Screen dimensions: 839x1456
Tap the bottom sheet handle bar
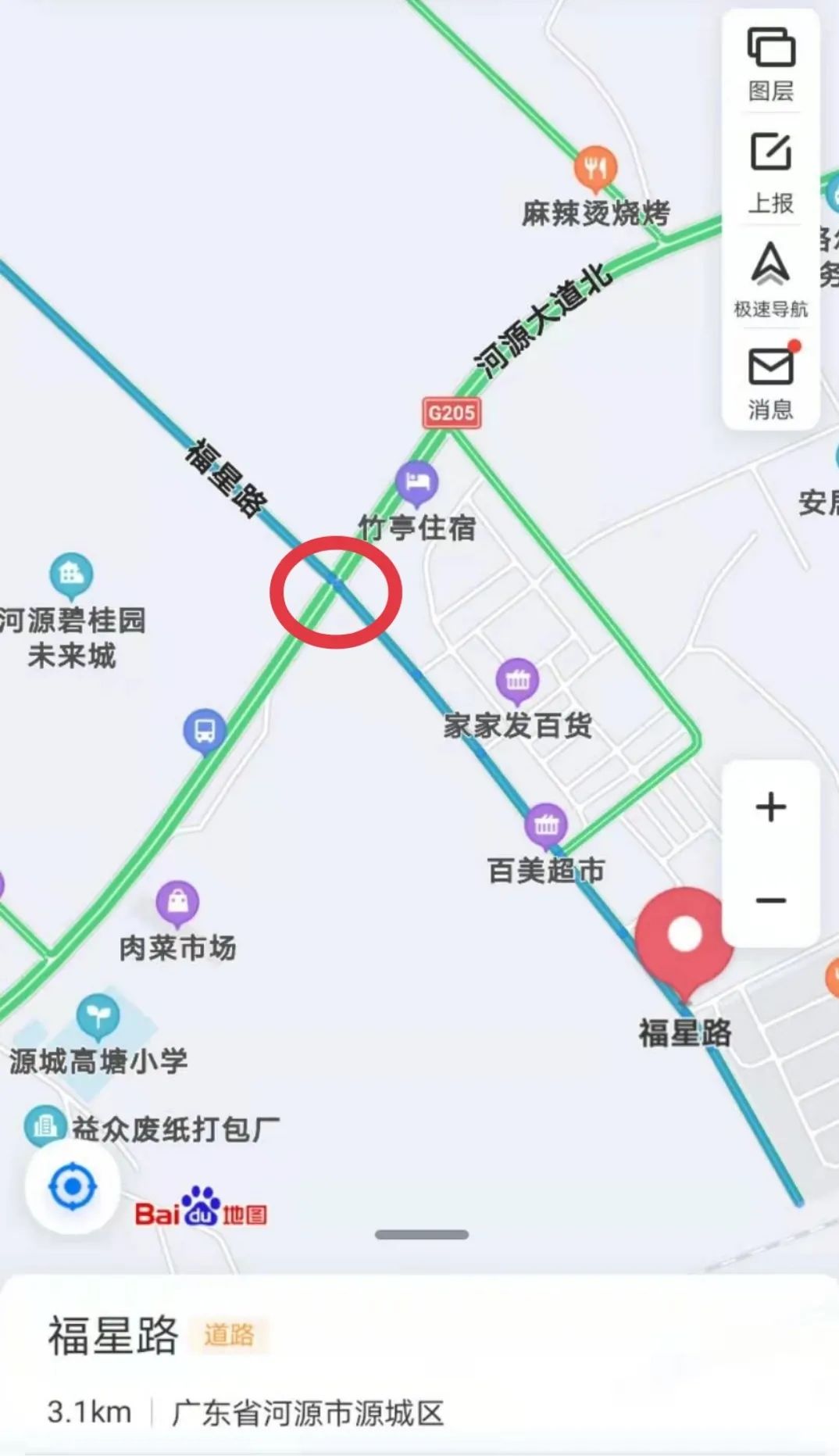(x=421, y=1235)
